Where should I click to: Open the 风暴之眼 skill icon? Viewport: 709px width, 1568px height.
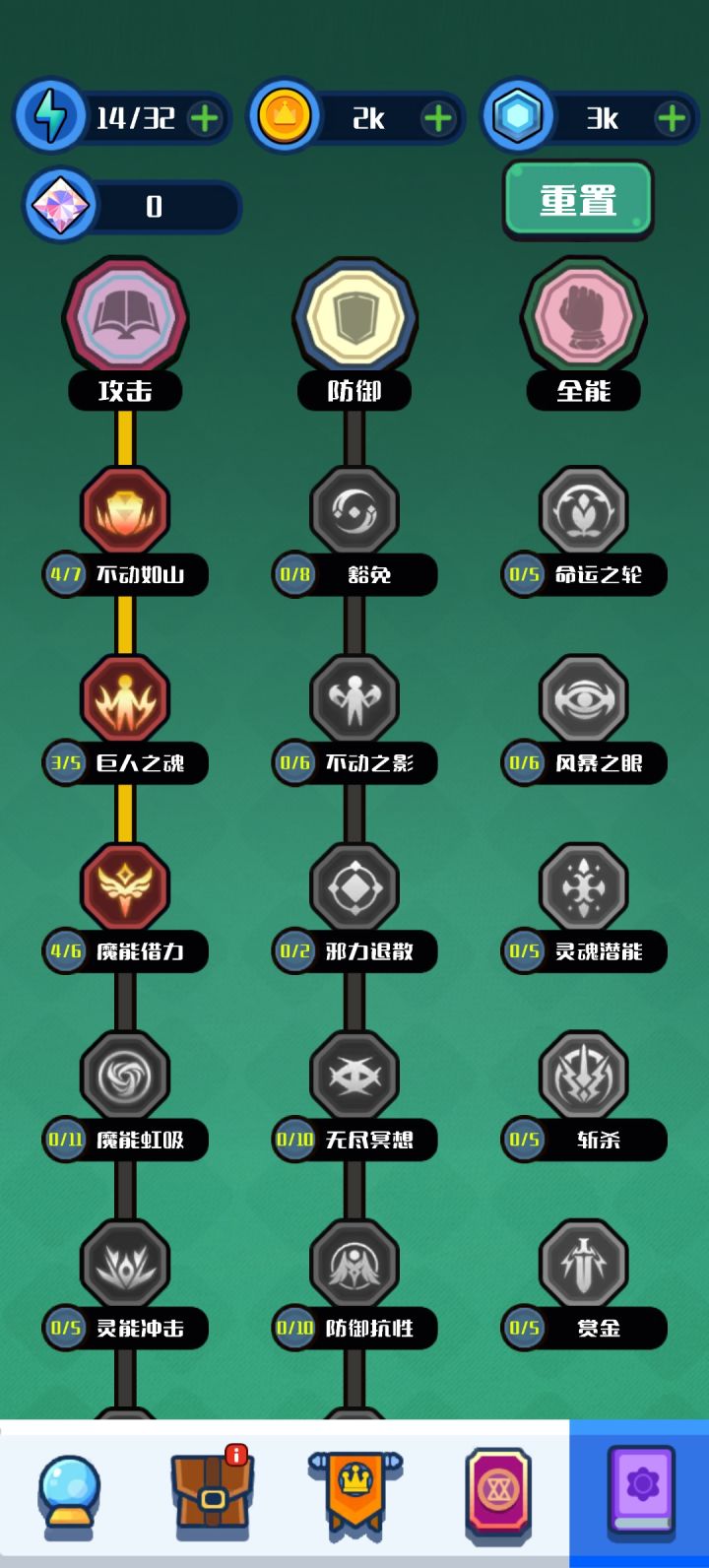(x=583, y=696)
